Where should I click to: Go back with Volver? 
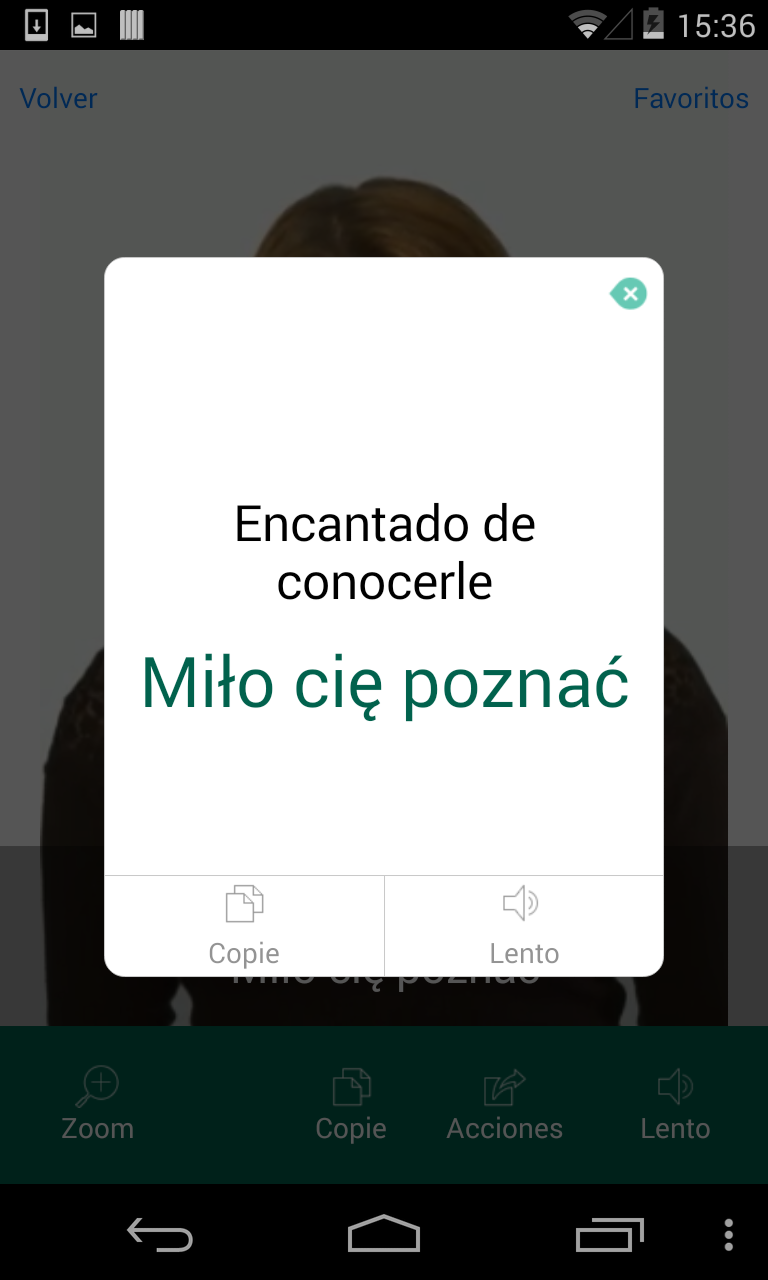click(59, 98)
